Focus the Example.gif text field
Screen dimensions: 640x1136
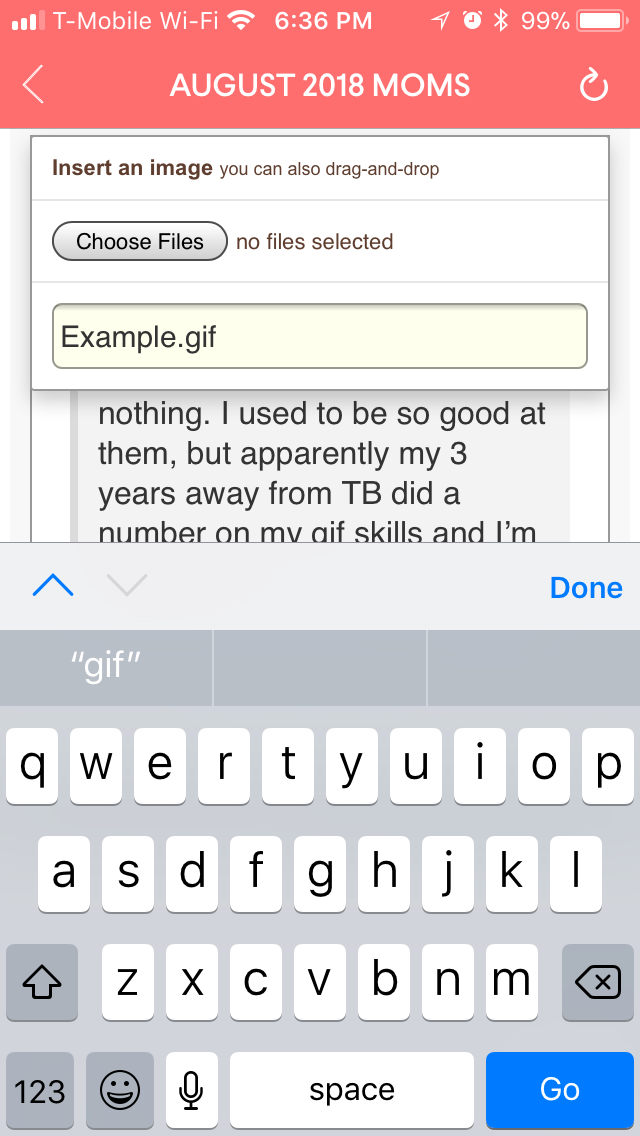click(319, 336)
